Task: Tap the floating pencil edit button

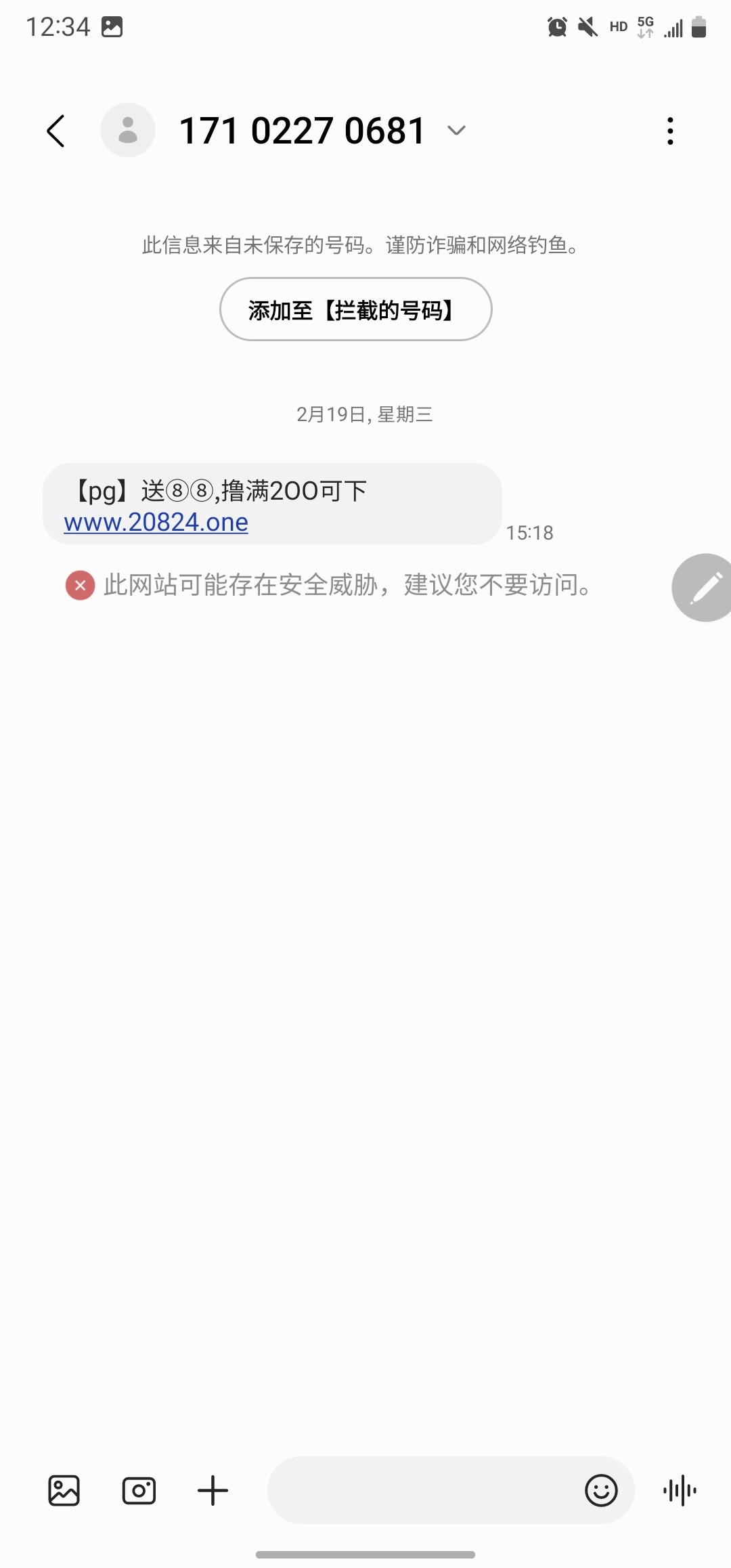Action: pyautogui.click(x=703, y=588)
